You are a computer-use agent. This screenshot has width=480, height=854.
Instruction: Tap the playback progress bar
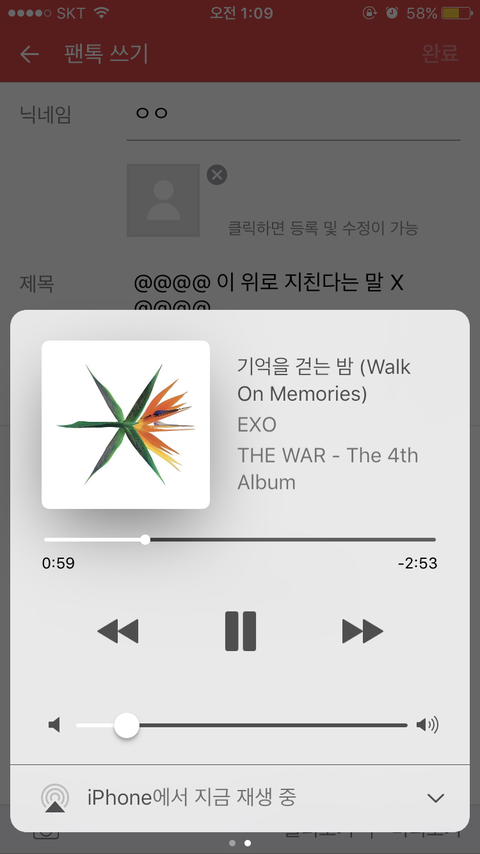(x=240, y=540)
